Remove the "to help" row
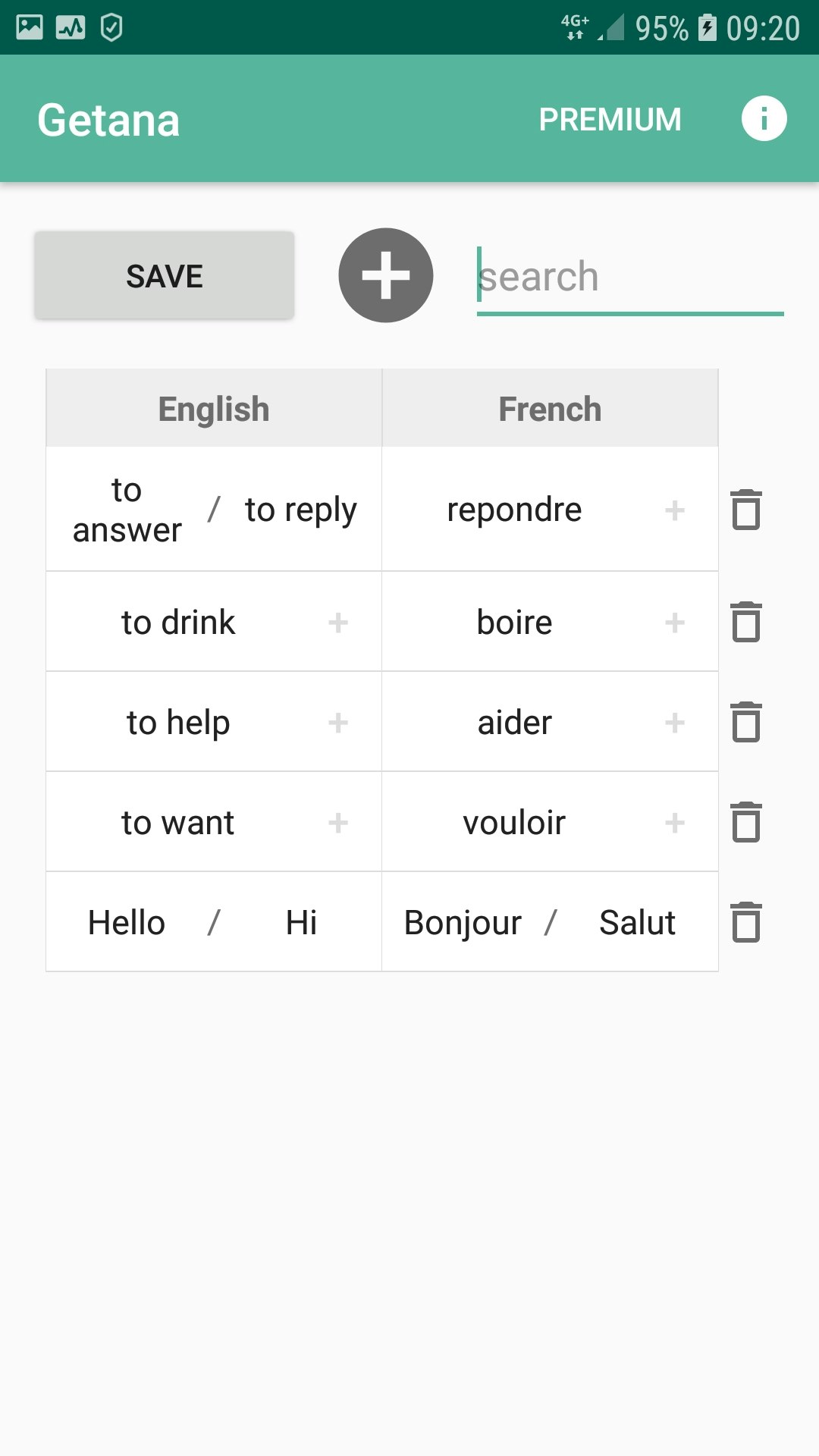Screen dimensions: 819x1456 click(x=746, y=722)
